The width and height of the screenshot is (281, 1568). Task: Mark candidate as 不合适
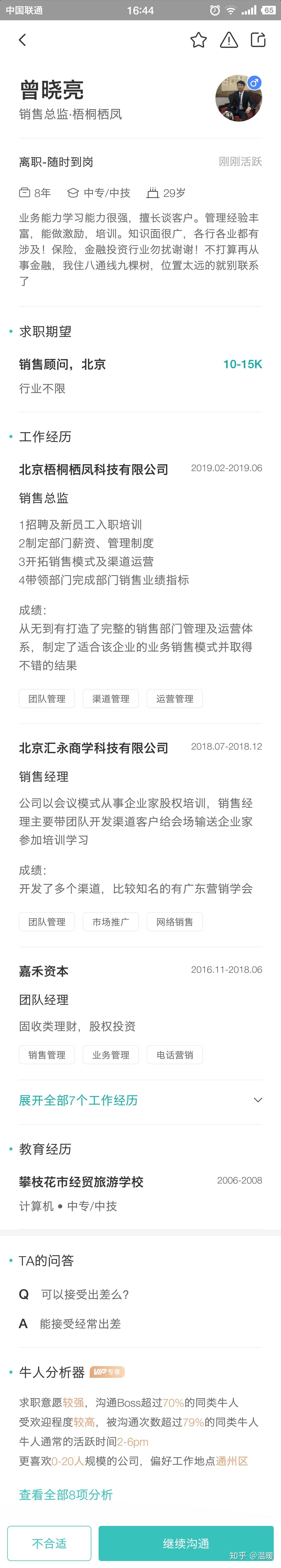[49, 1543]
